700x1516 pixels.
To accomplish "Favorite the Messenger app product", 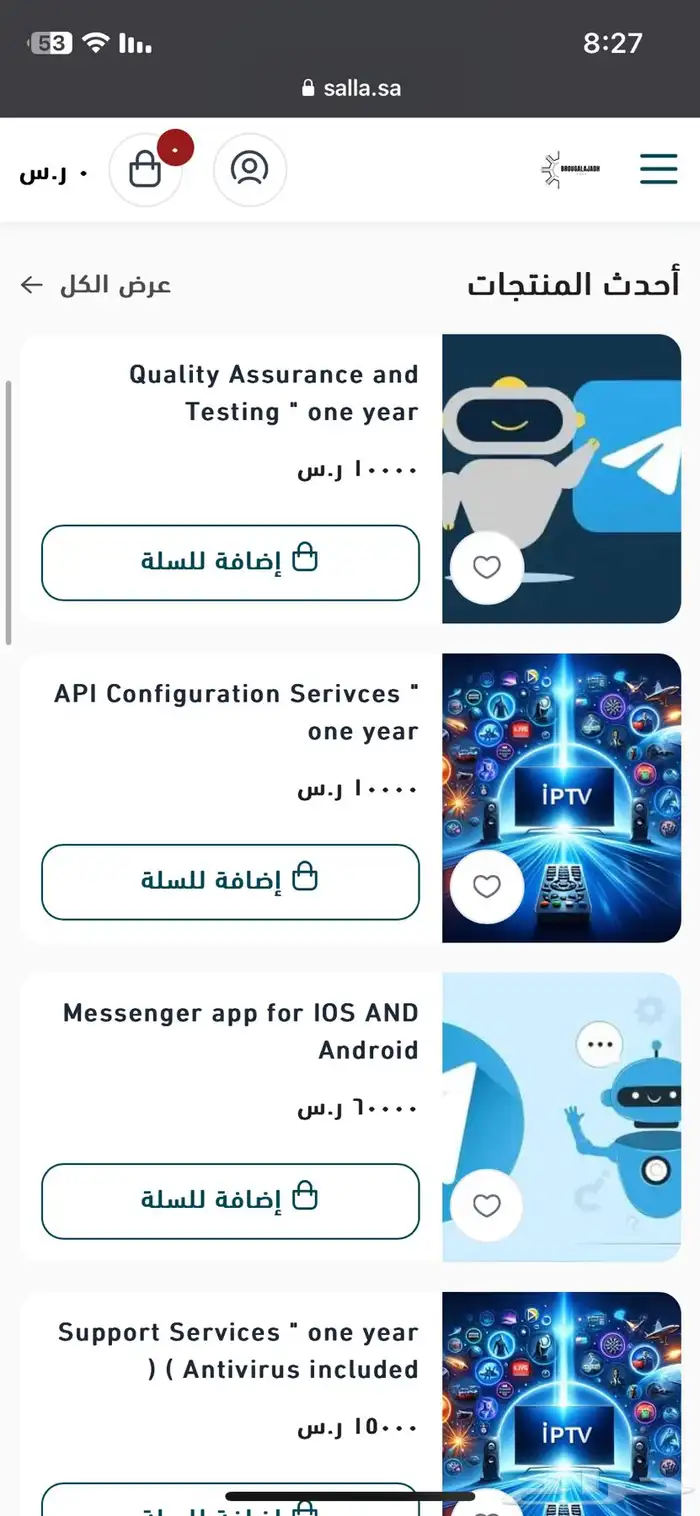I will (x=486, y=1206).
